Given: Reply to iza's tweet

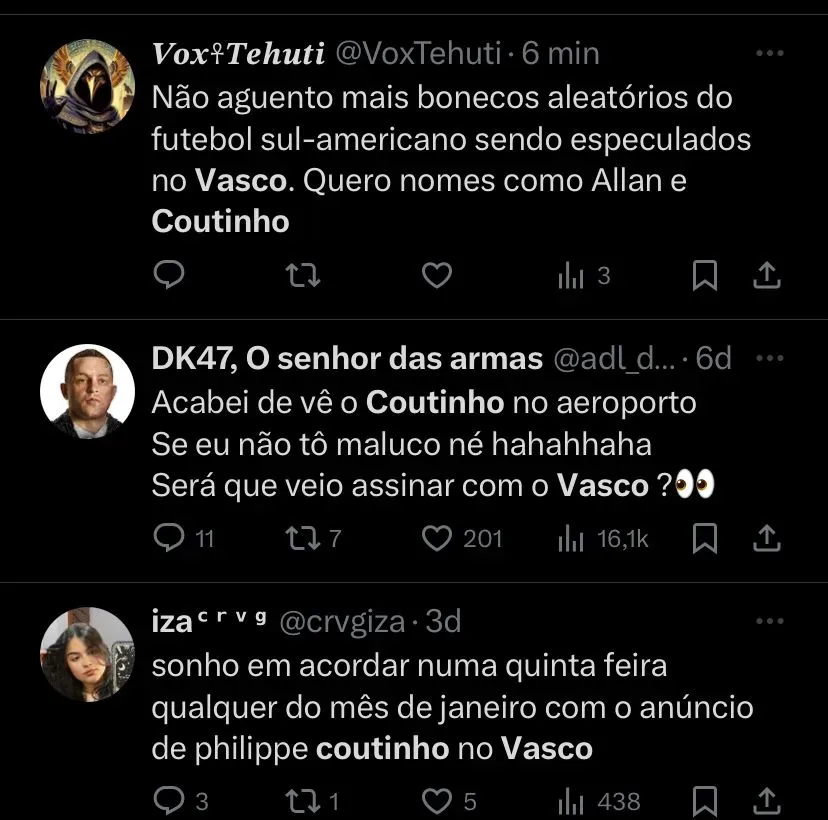Looking at the screenshot, I should coord(170,801).
